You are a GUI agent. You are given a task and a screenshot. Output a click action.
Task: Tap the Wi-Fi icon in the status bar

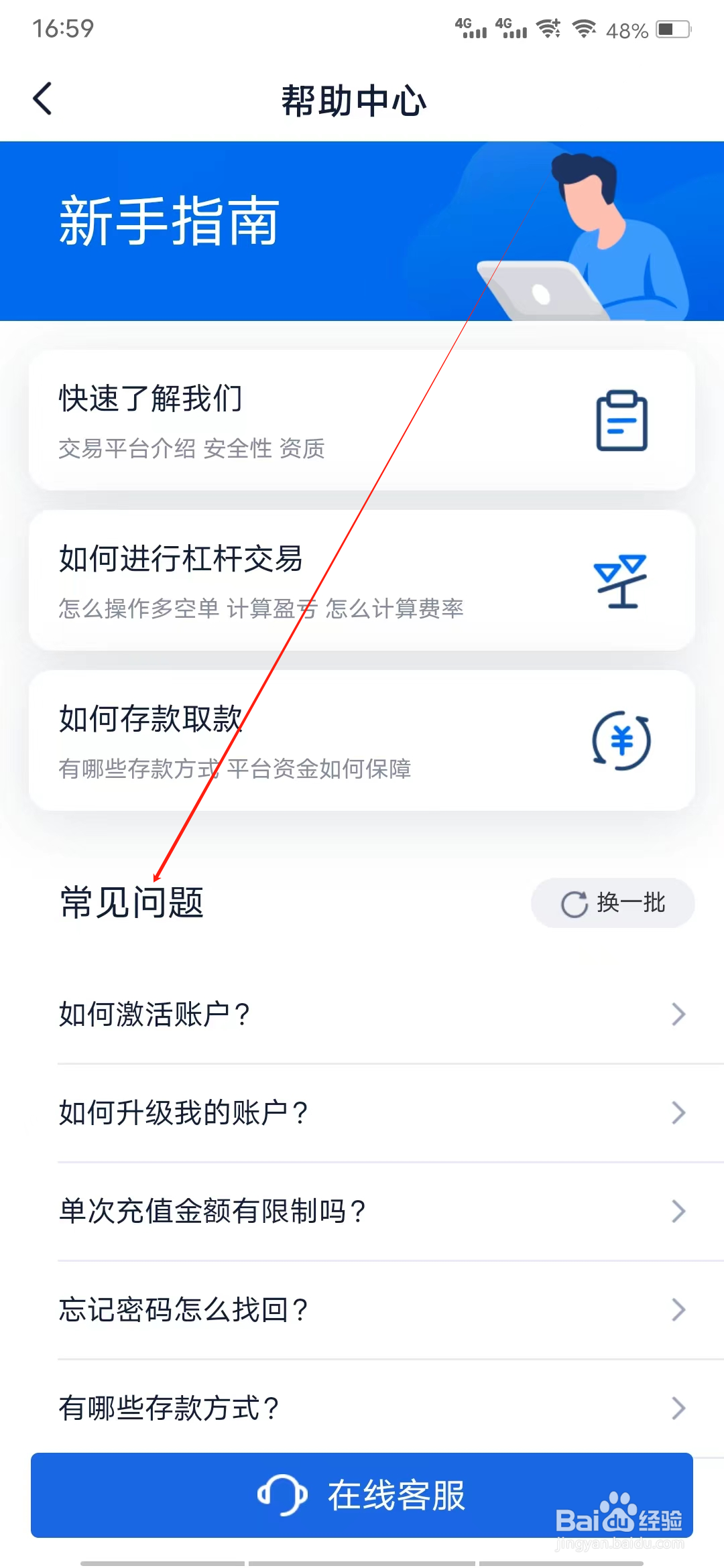click(x=583, y=28)
